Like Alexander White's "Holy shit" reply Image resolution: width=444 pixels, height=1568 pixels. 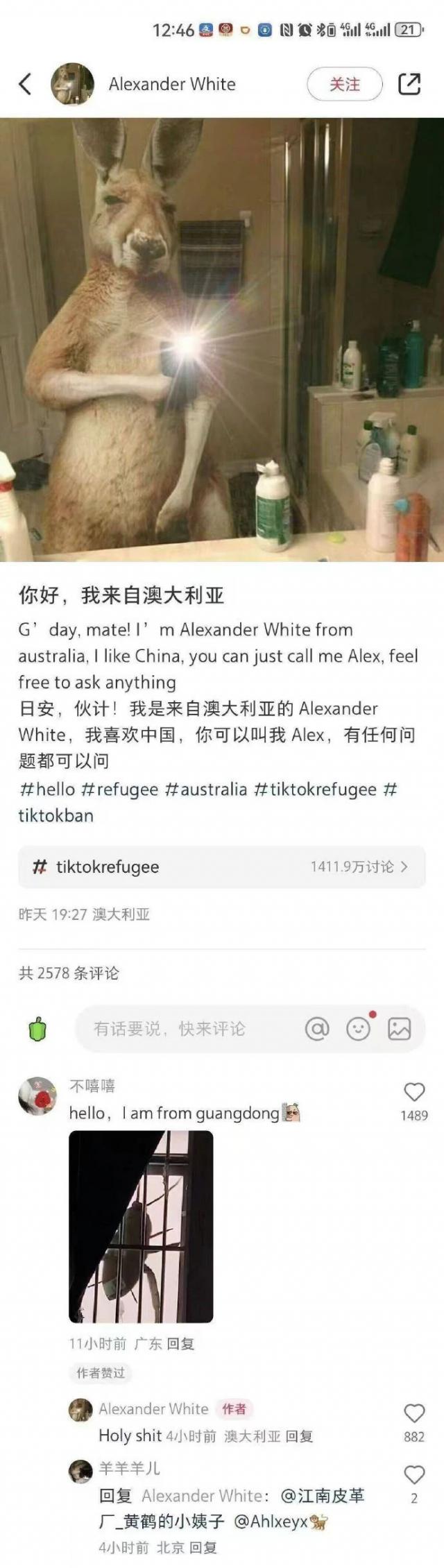coord(414,1413)
